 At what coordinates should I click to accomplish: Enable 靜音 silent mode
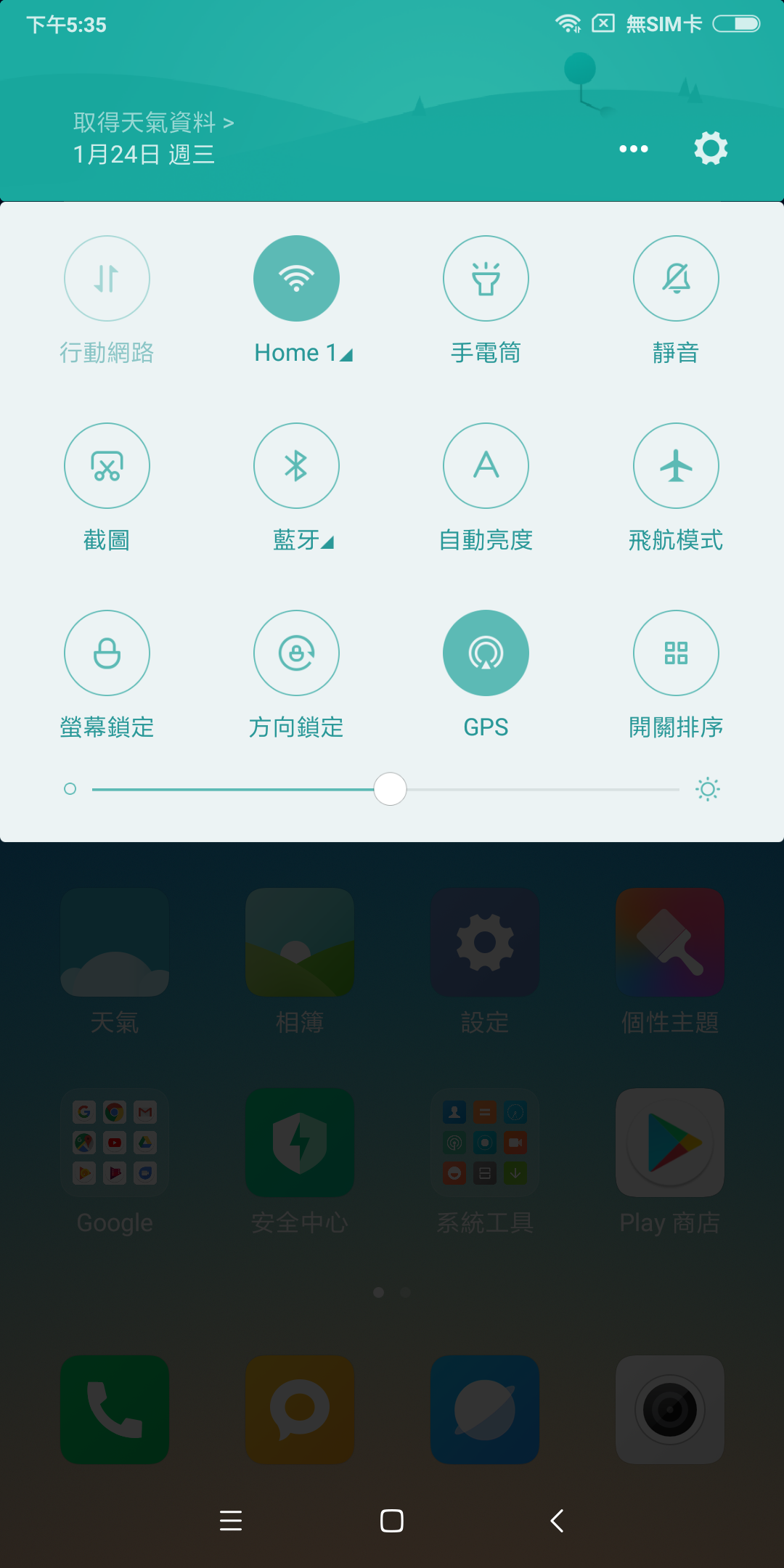click(x=676, y=278)
